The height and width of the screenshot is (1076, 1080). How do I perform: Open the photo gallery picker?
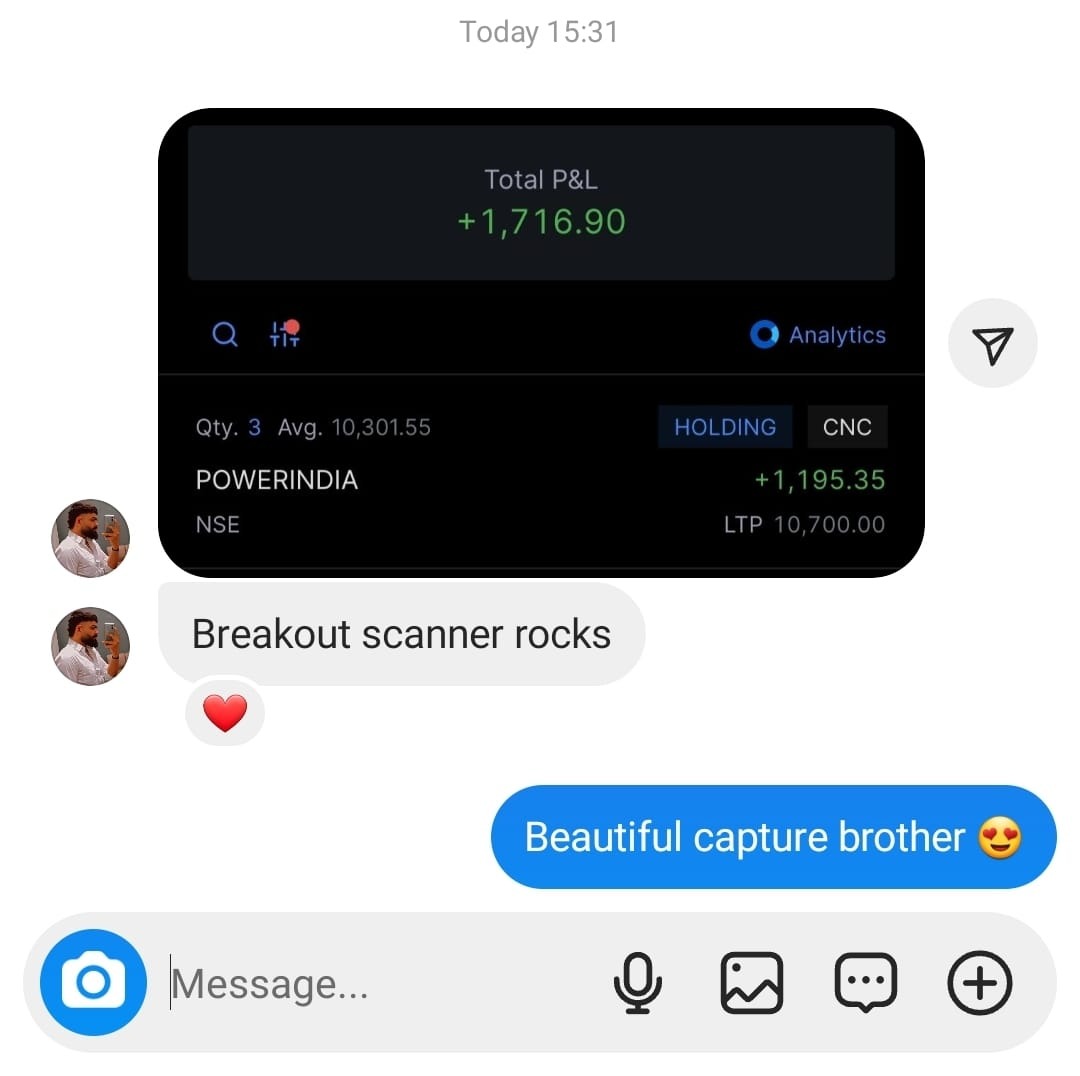click(x=751, y=982)
